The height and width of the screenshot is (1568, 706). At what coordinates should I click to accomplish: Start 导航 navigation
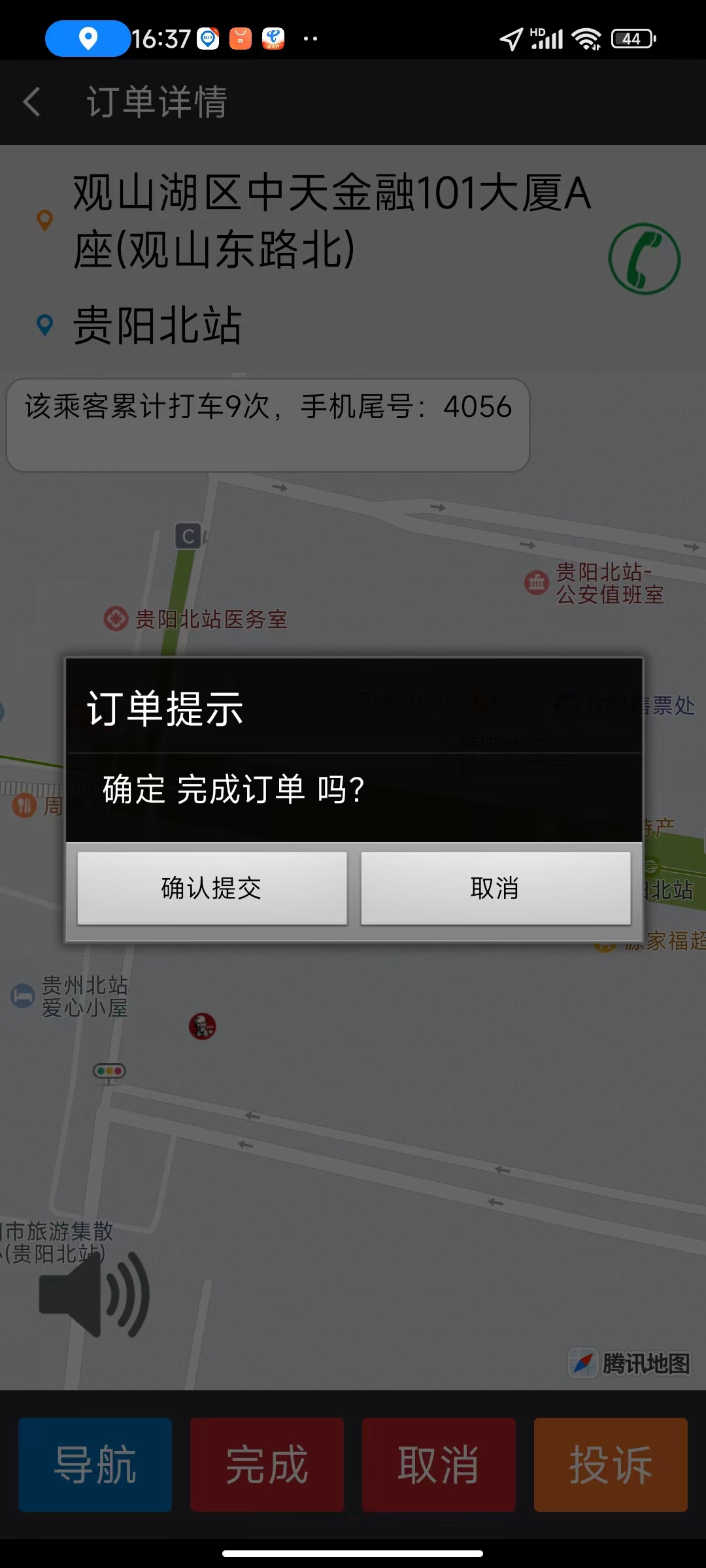(x=95, y=1464)
